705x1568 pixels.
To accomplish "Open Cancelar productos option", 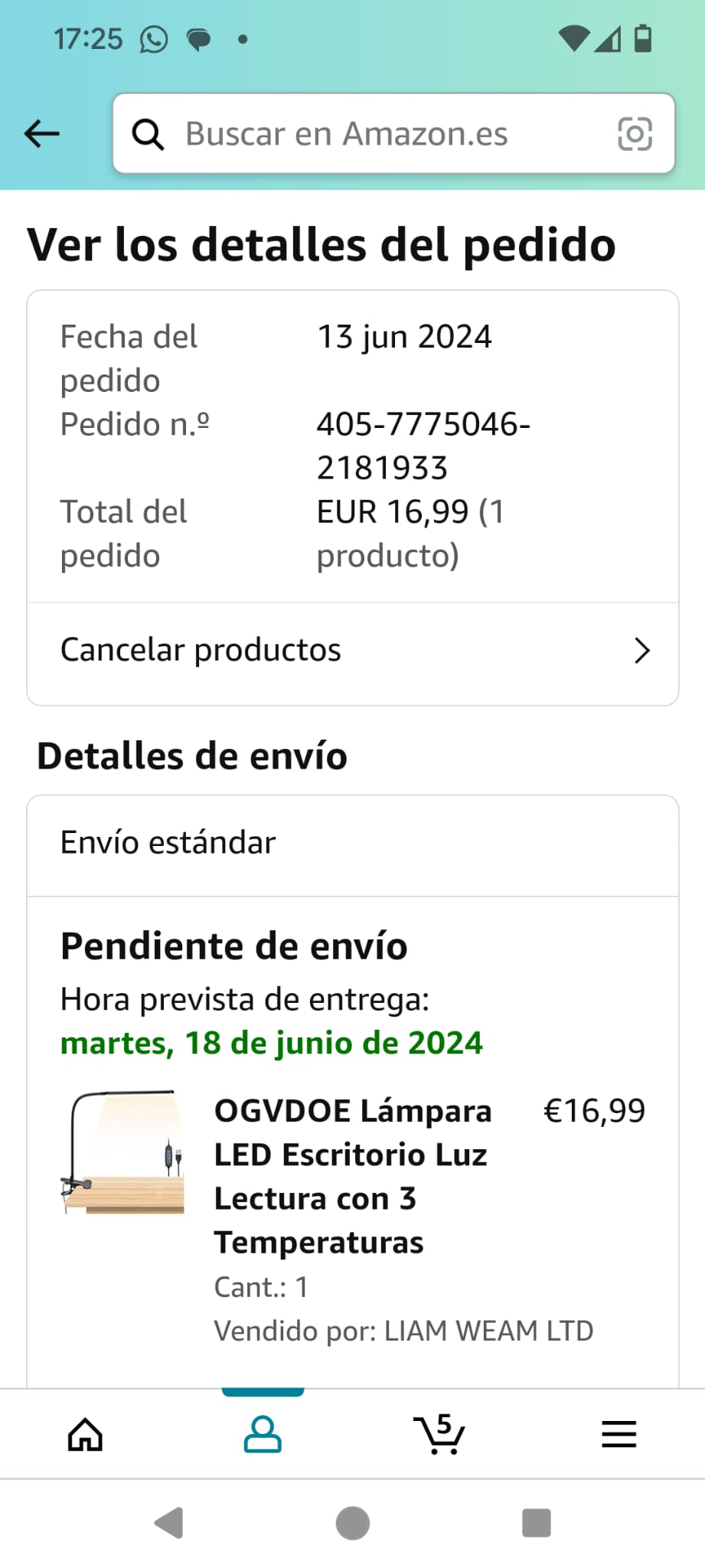I will [x=353, y=651].
